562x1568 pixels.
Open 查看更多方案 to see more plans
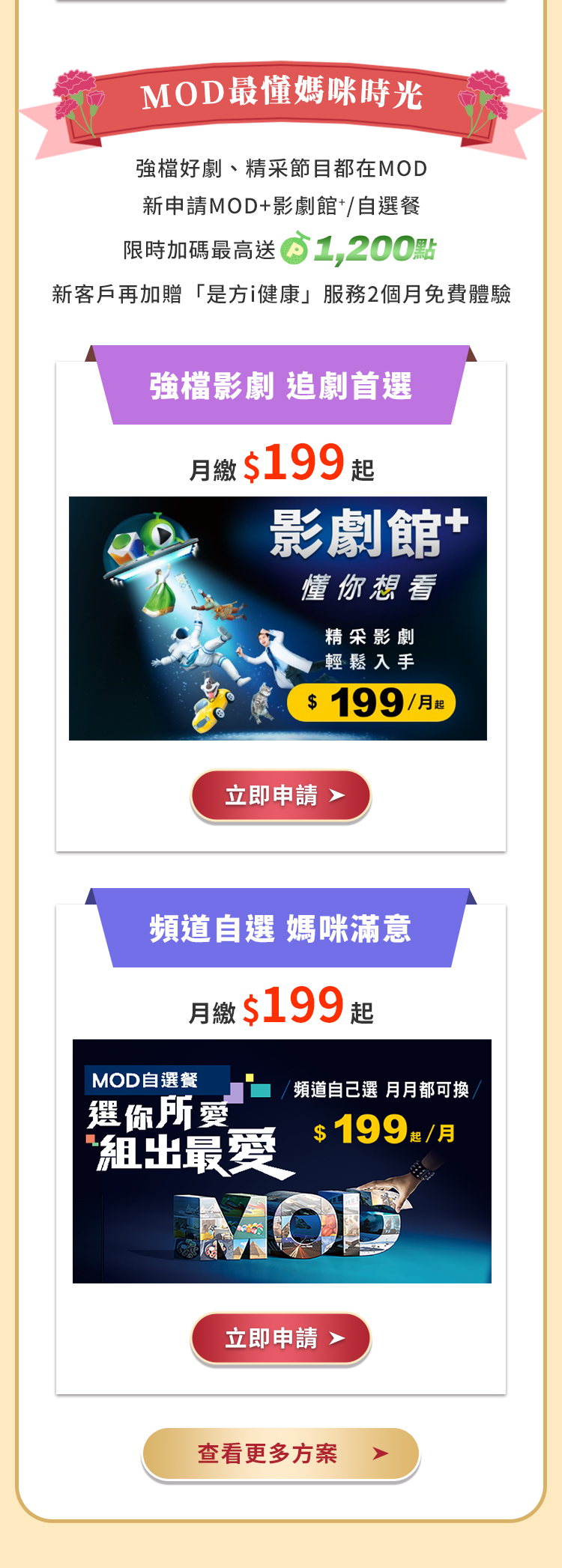click(280, 1454)
